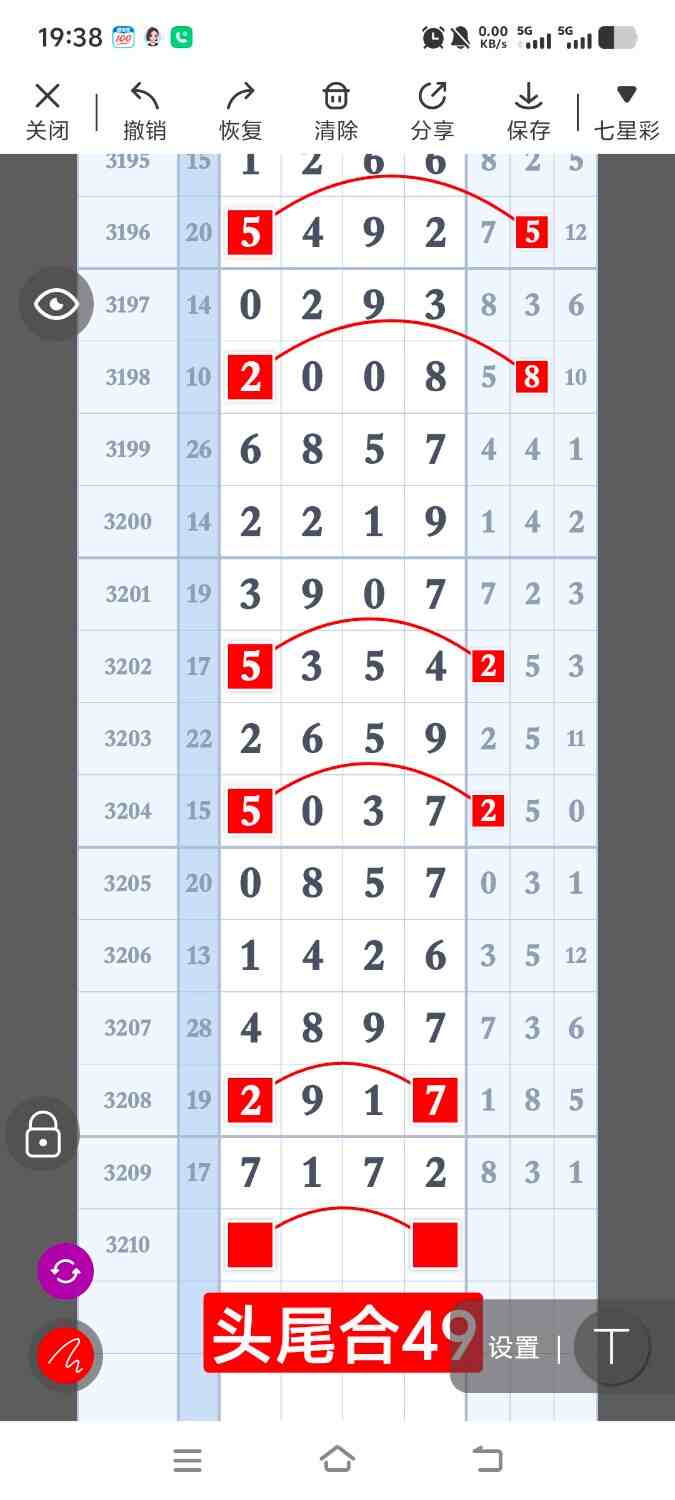
Task: Open the 七星彩 lottery type dropdown
Action: pyautogui.click(x=627, y=111)
